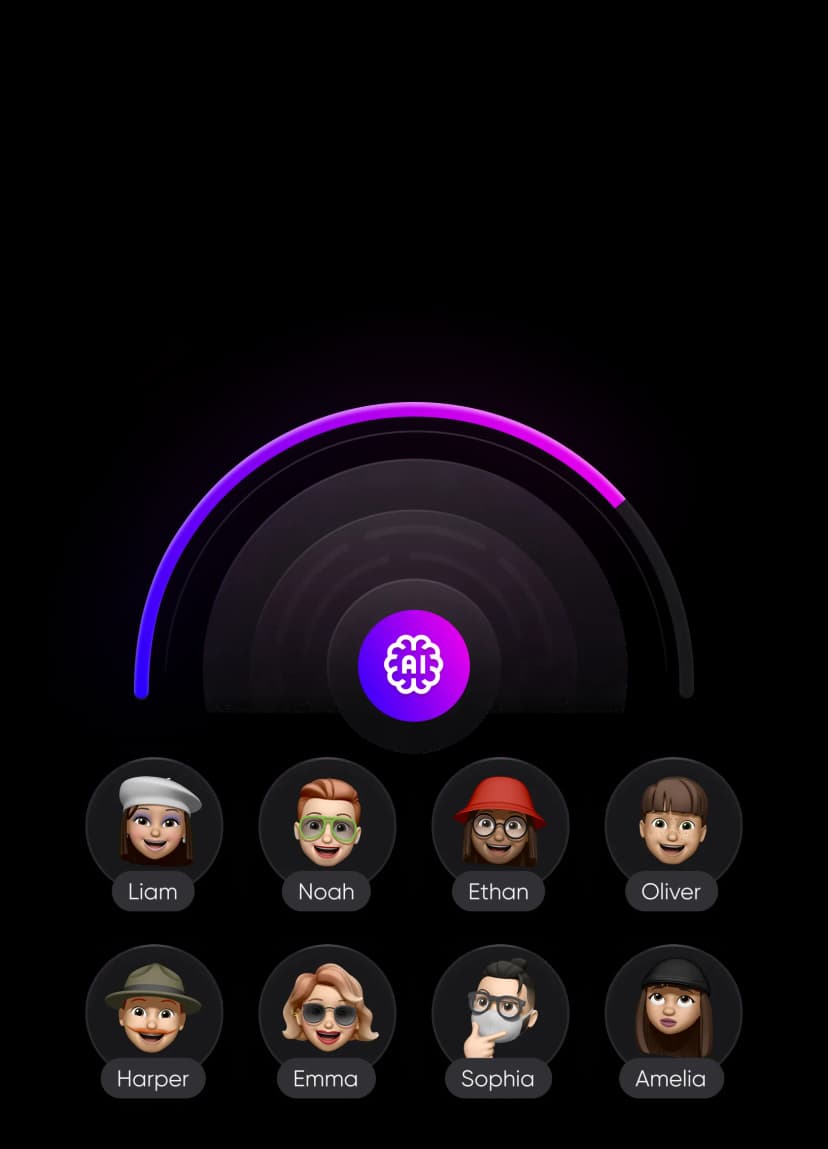Pick Amelia's avatar
Image resolution: width=828 pixels, height=1149 pixels.
pos(673,1011)
